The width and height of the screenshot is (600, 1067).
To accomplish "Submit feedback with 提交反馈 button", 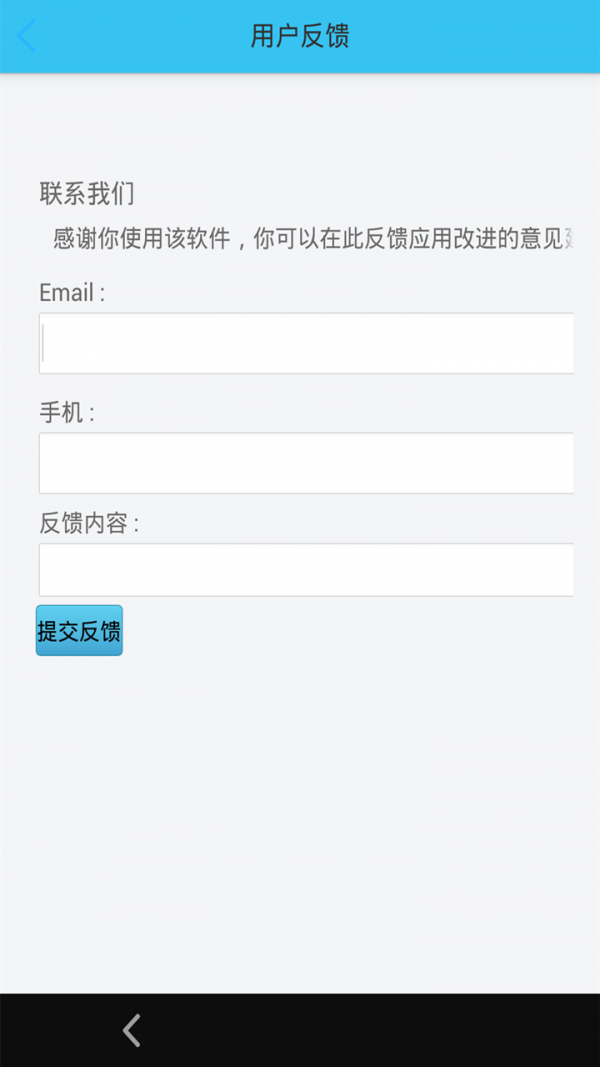I will pos(79,631).
